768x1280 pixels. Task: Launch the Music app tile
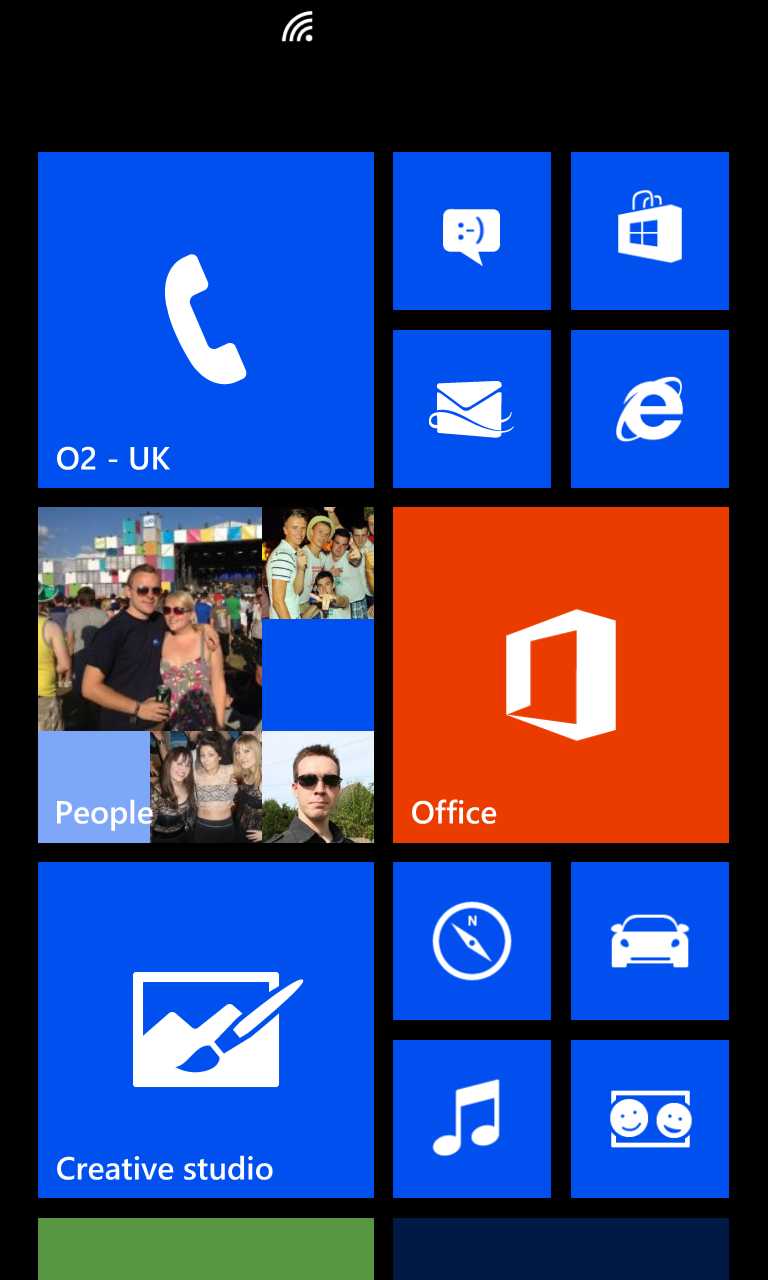click(471, 1117)
